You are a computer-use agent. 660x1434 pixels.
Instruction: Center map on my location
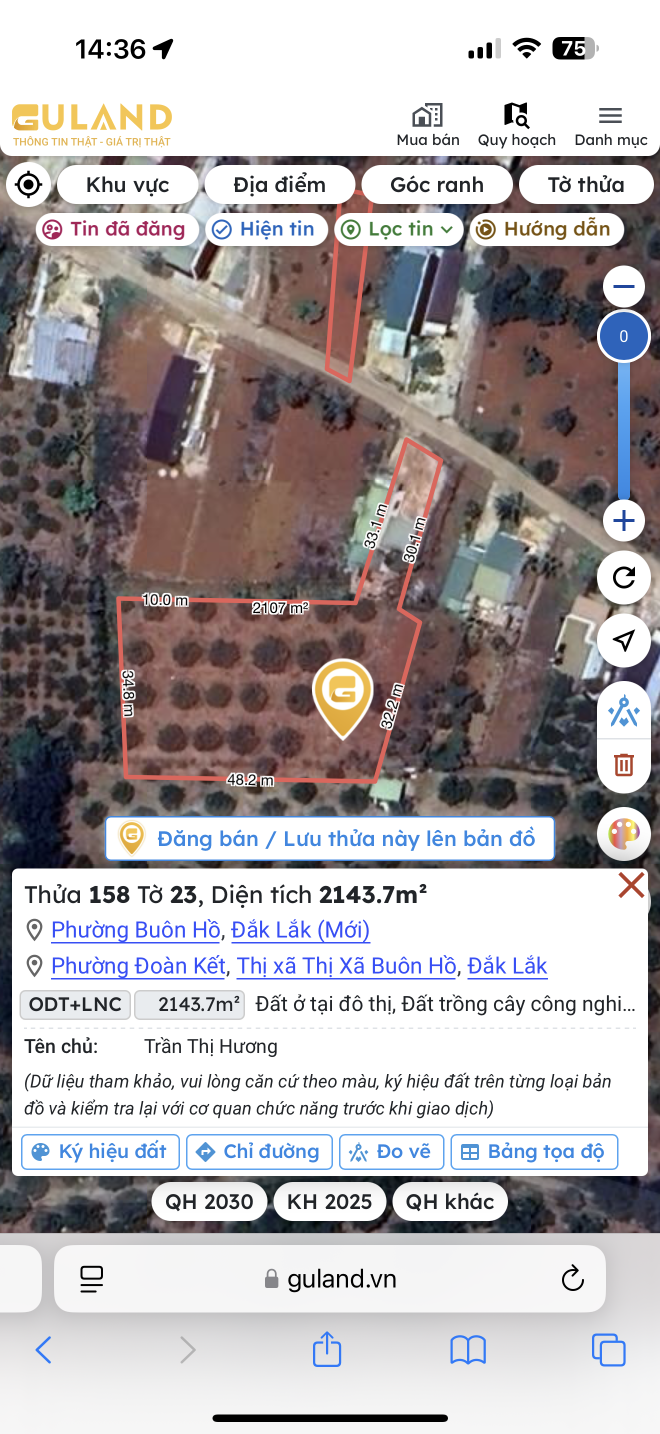pos(29,185)
